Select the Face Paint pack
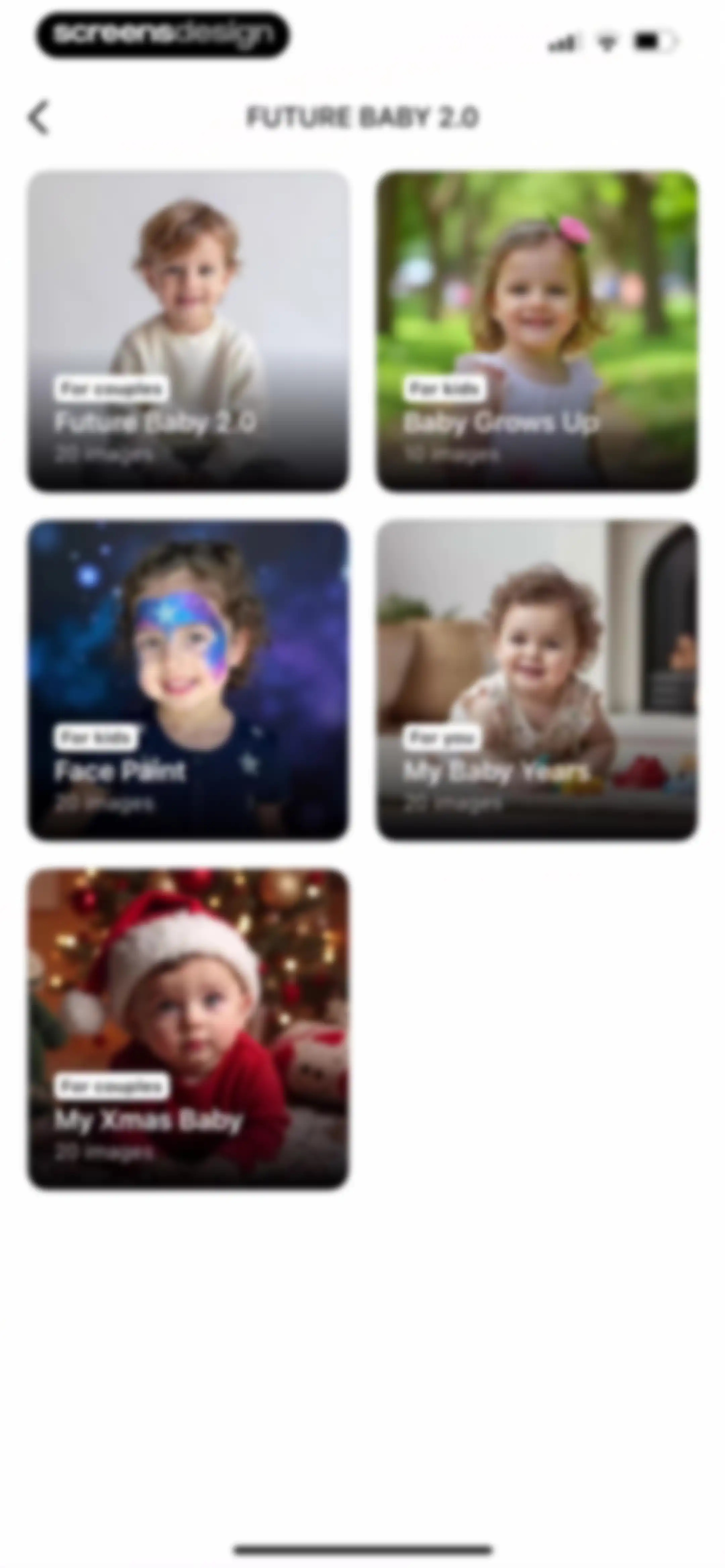 tap(189, 680)
